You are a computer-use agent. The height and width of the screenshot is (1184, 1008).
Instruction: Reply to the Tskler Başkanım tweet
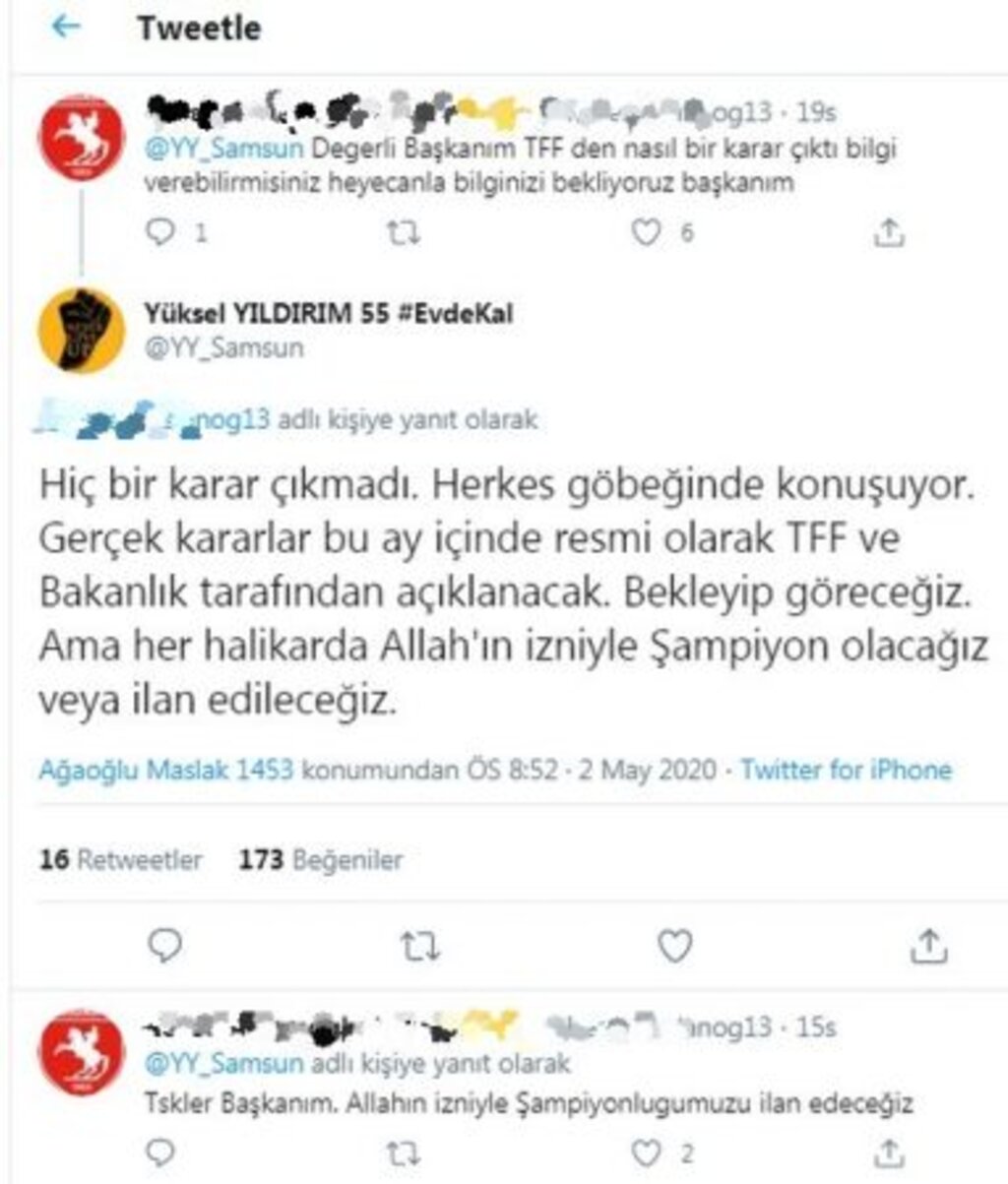tap(160, 1152)
